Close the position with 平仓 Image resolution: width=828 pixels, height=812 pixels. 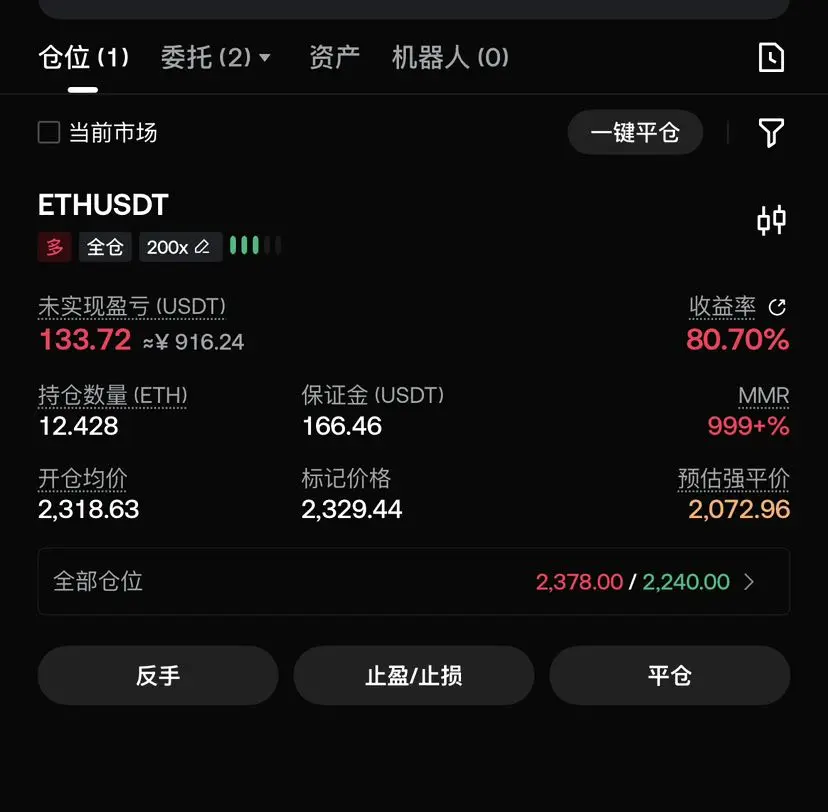pos(669,675)
